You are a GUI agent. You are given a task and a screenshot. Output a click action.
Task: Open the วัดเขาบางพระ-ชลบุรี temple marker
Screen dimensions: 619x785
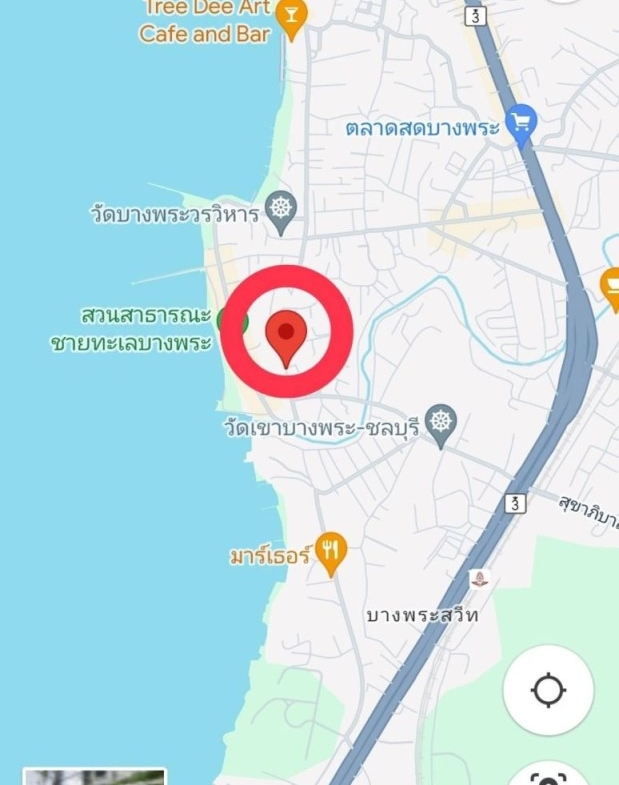(440, 424)
